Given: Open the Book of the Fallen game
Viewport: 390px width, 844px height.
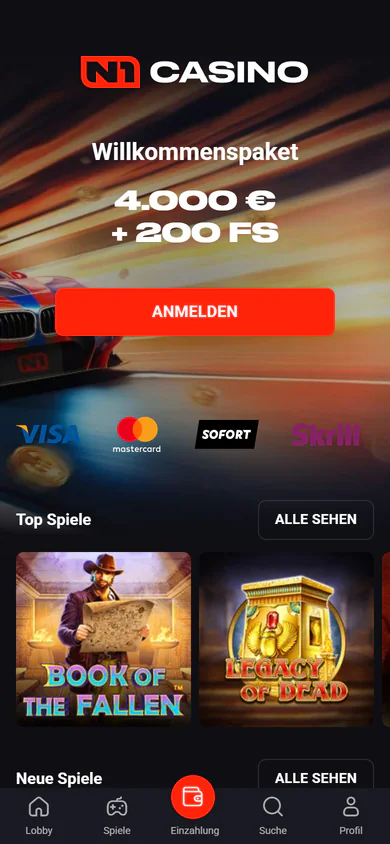Looking at the screenshot, I should tap(103, 639).
